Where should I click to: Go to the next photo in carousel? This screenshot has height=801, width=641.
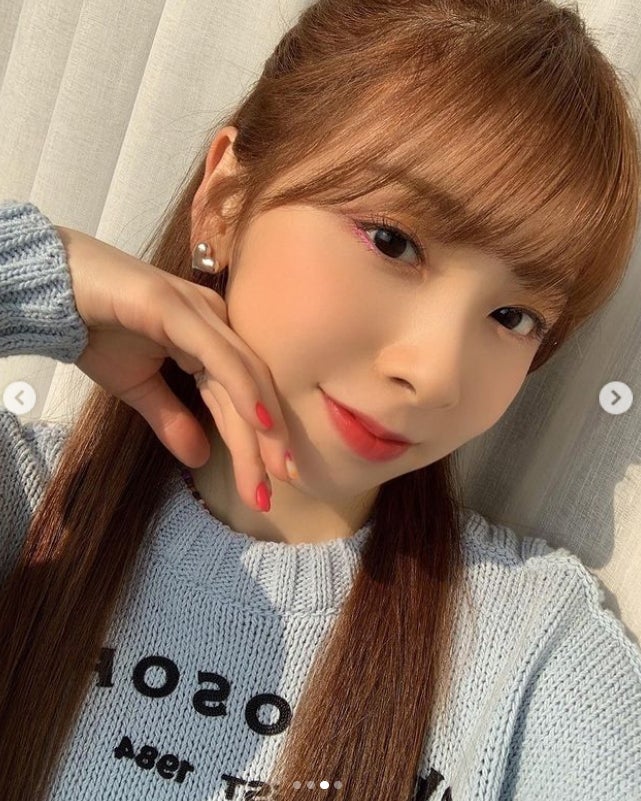(x=615, y=398)
